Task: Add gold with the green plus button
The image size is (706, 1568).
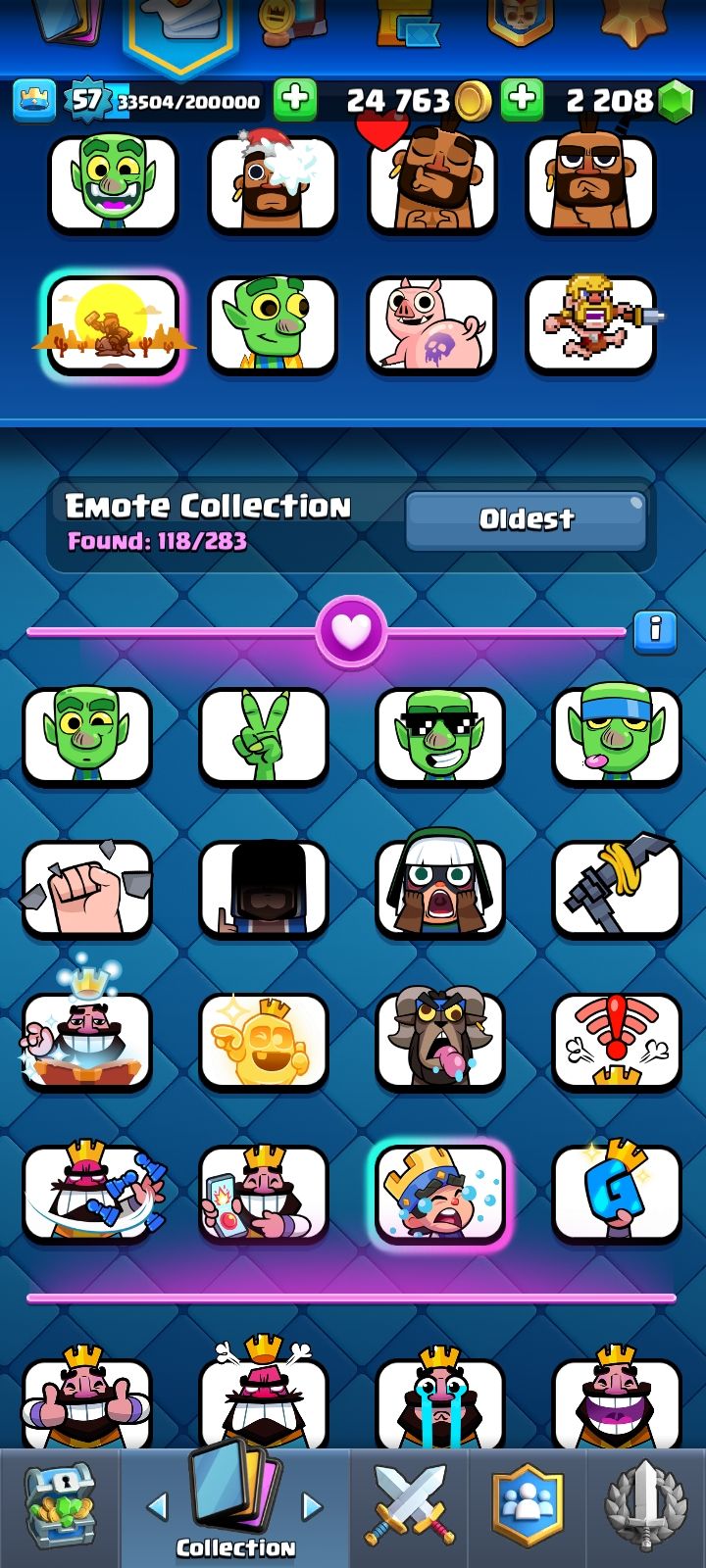Action: coord(523,99)
